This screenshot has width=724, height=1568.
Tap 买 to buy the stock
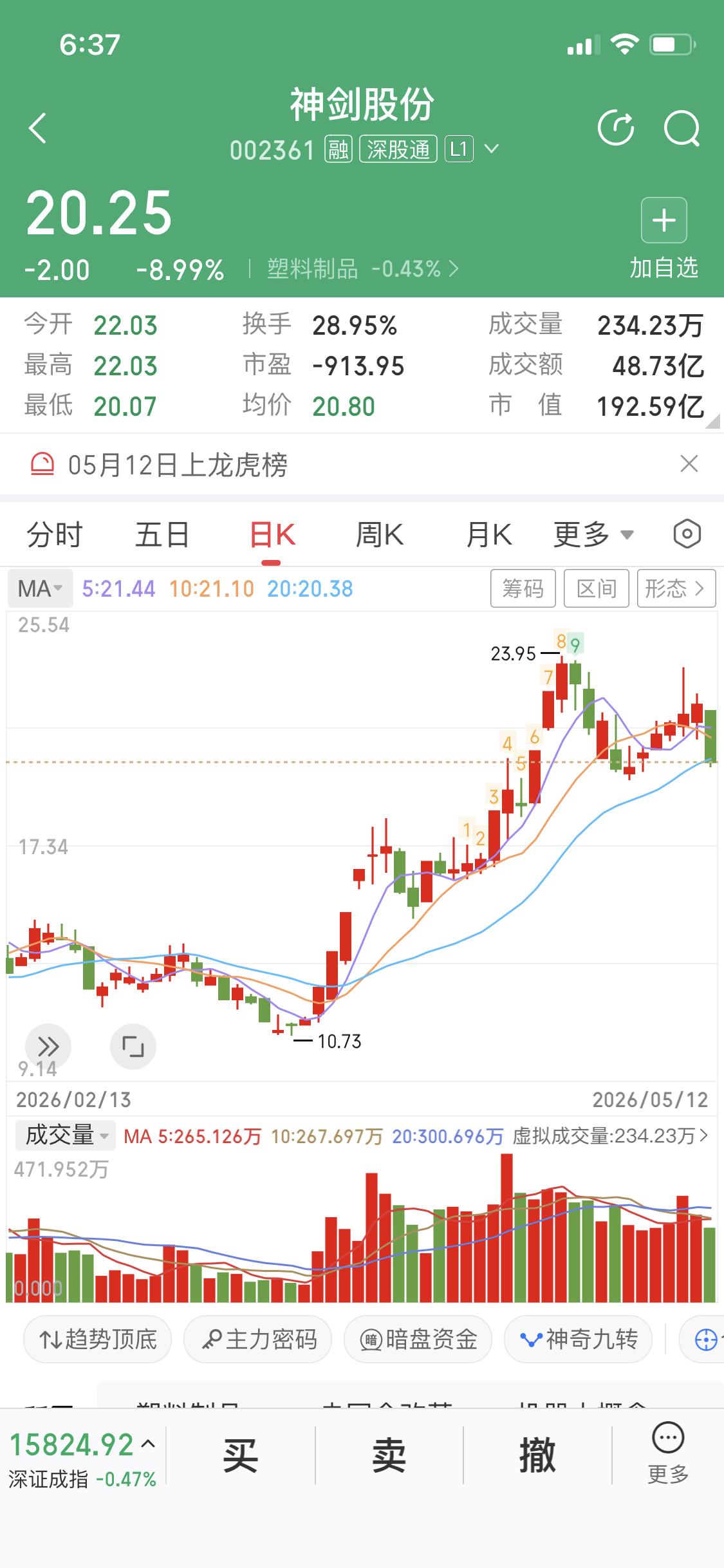click(241, 1455)
